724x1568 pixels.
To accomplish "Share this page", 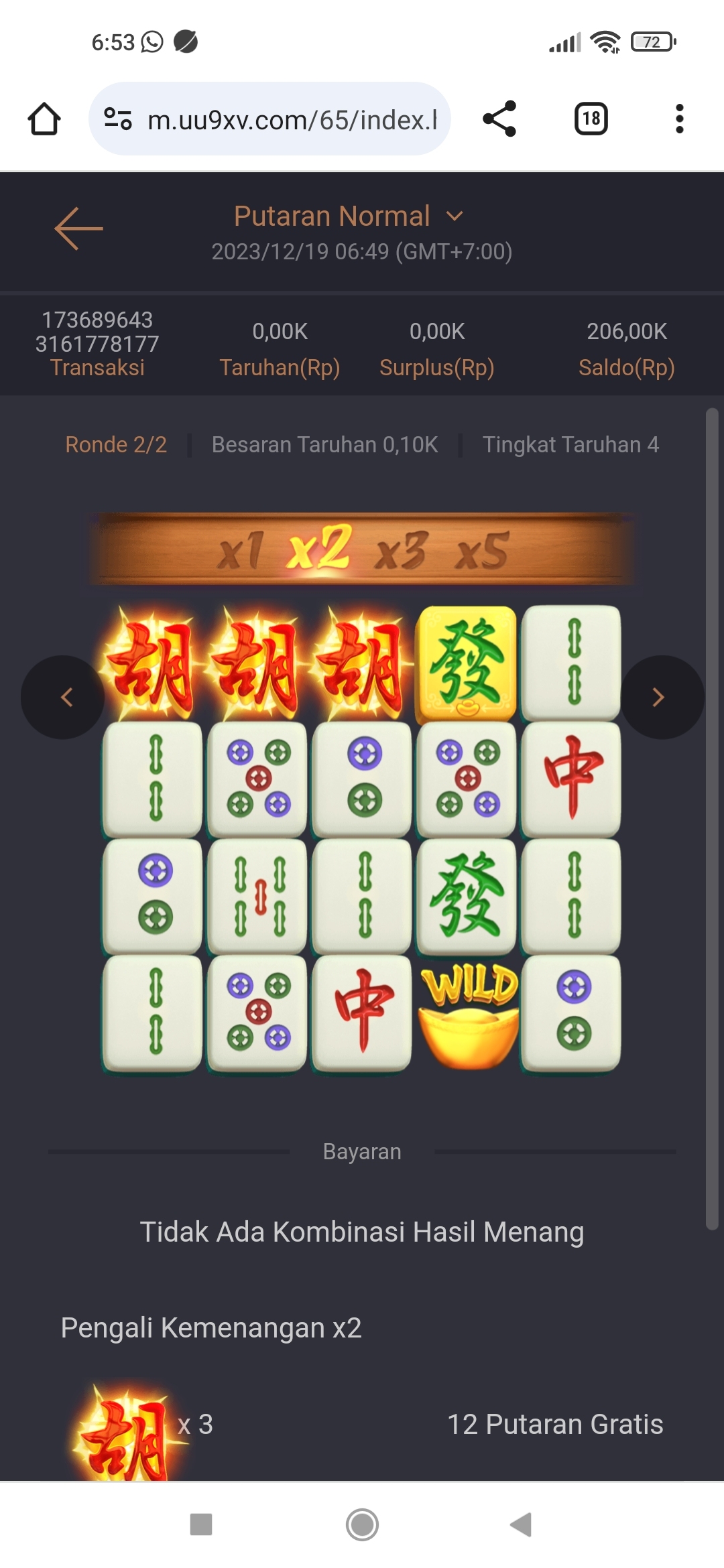I will (499, 119).
